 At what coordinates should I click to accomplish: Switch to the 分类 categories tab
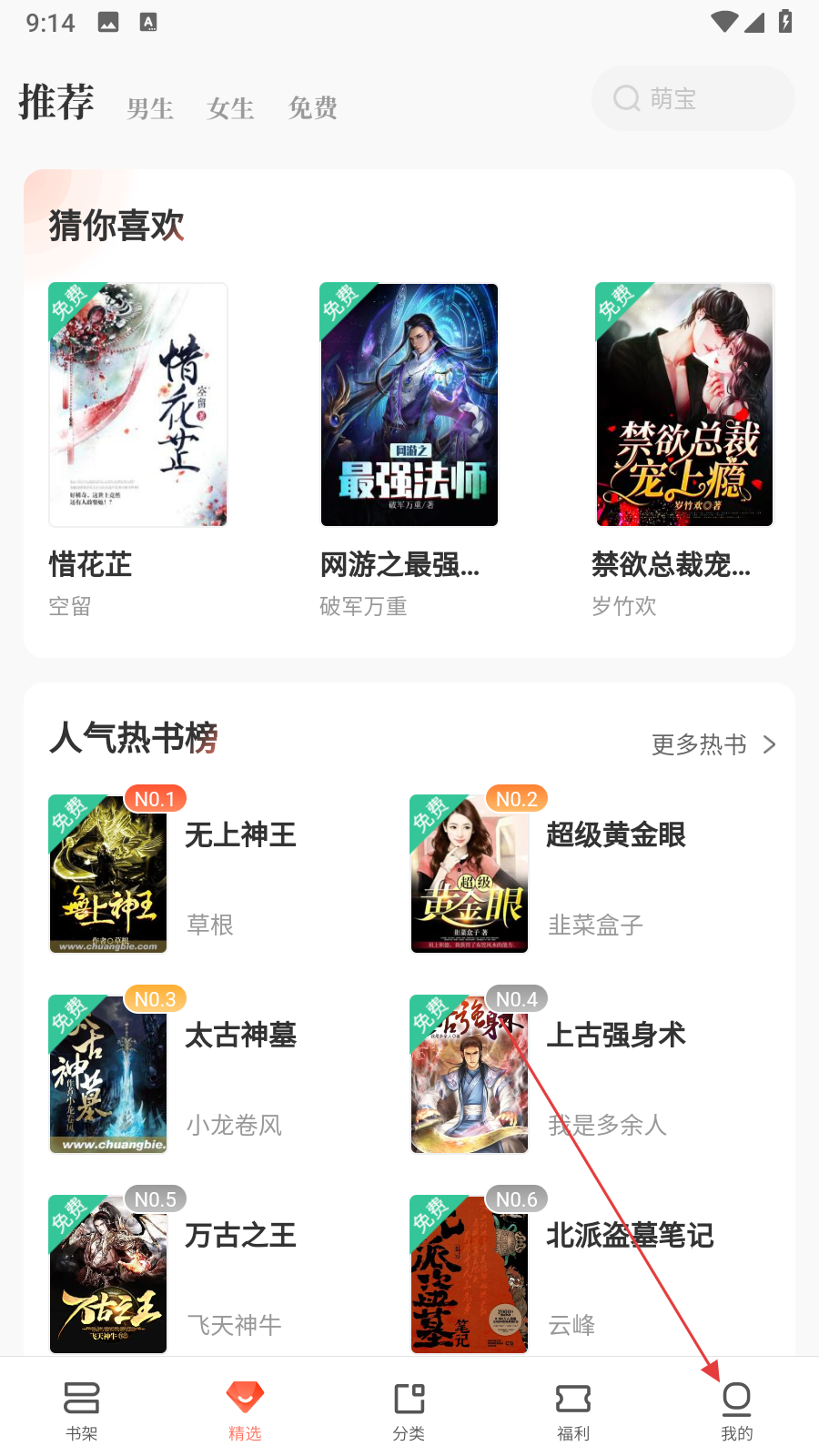pos(409,1410)
